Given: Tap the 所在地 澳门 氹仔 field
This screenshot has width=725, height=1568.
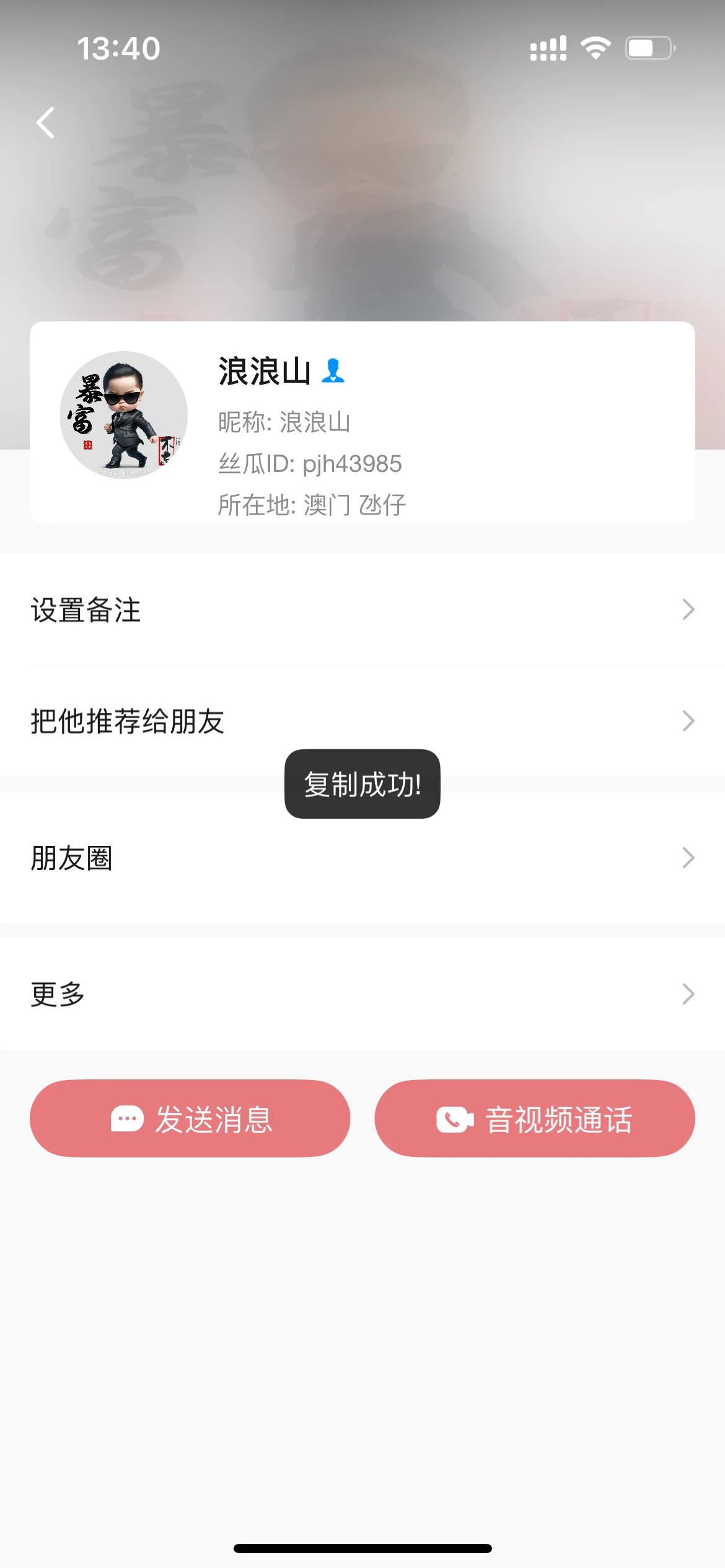Looking at the screenshot, I should click(x=312, y=504).
